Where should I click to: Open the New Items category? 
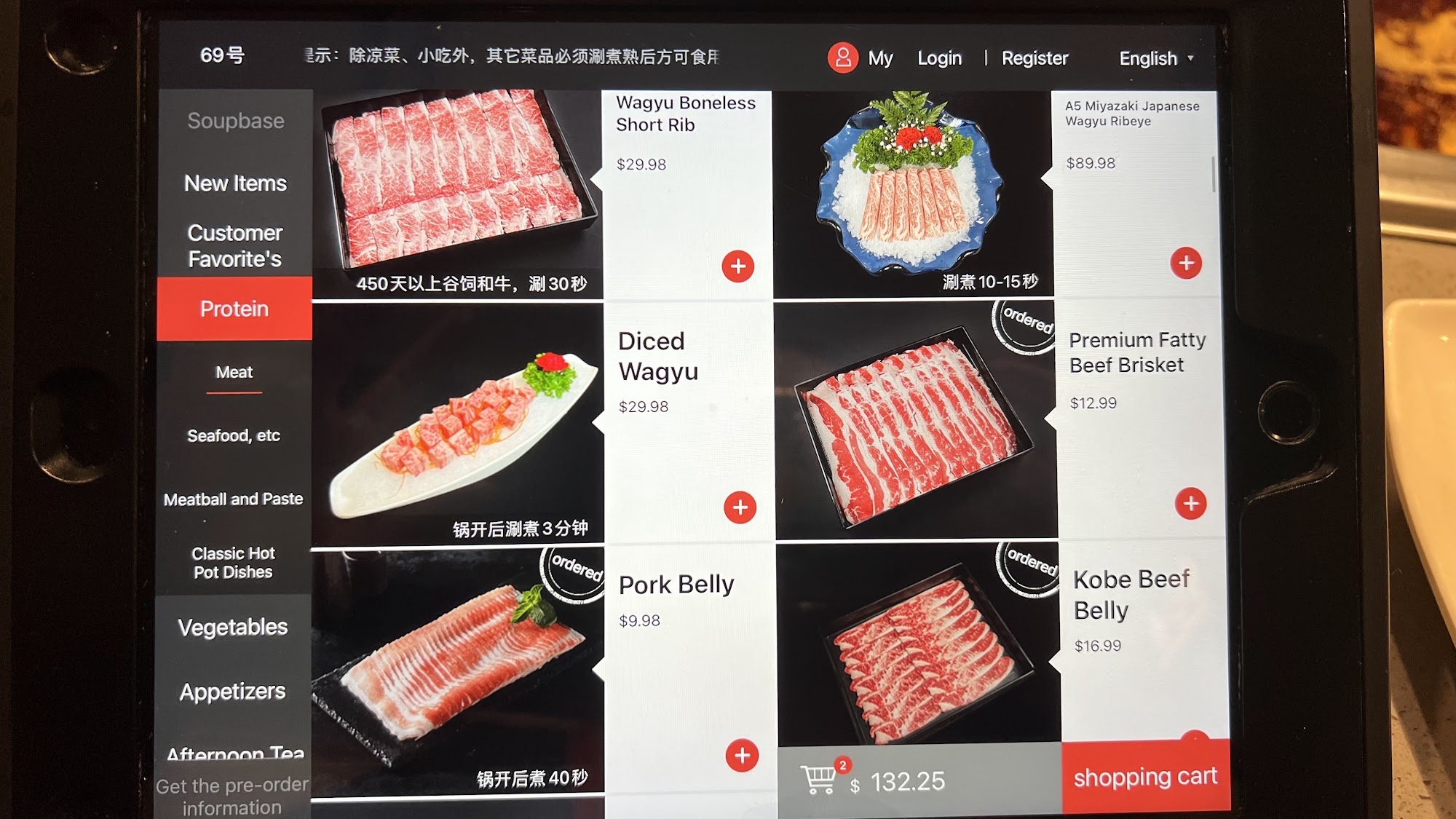235,183
